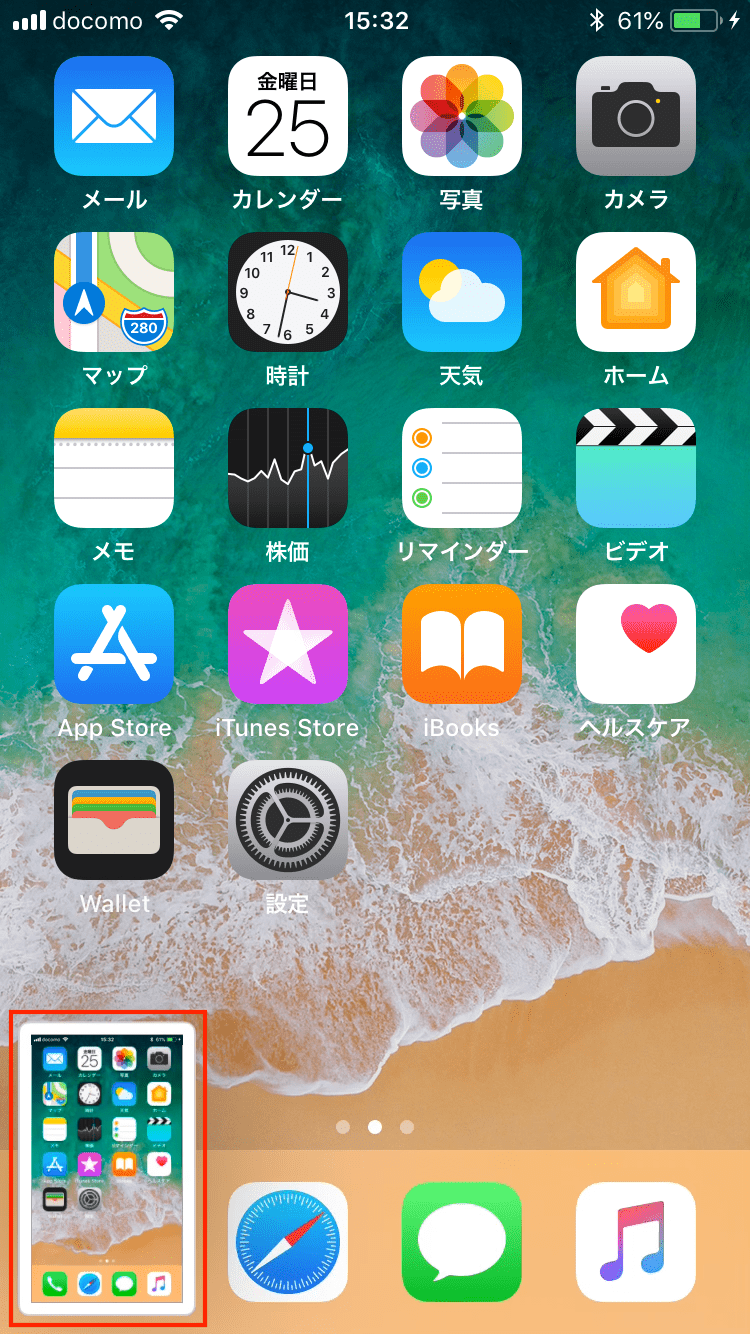The image size is (750, 1334).
Task: Open the iTunes Store app
Action: coord(288,644)
